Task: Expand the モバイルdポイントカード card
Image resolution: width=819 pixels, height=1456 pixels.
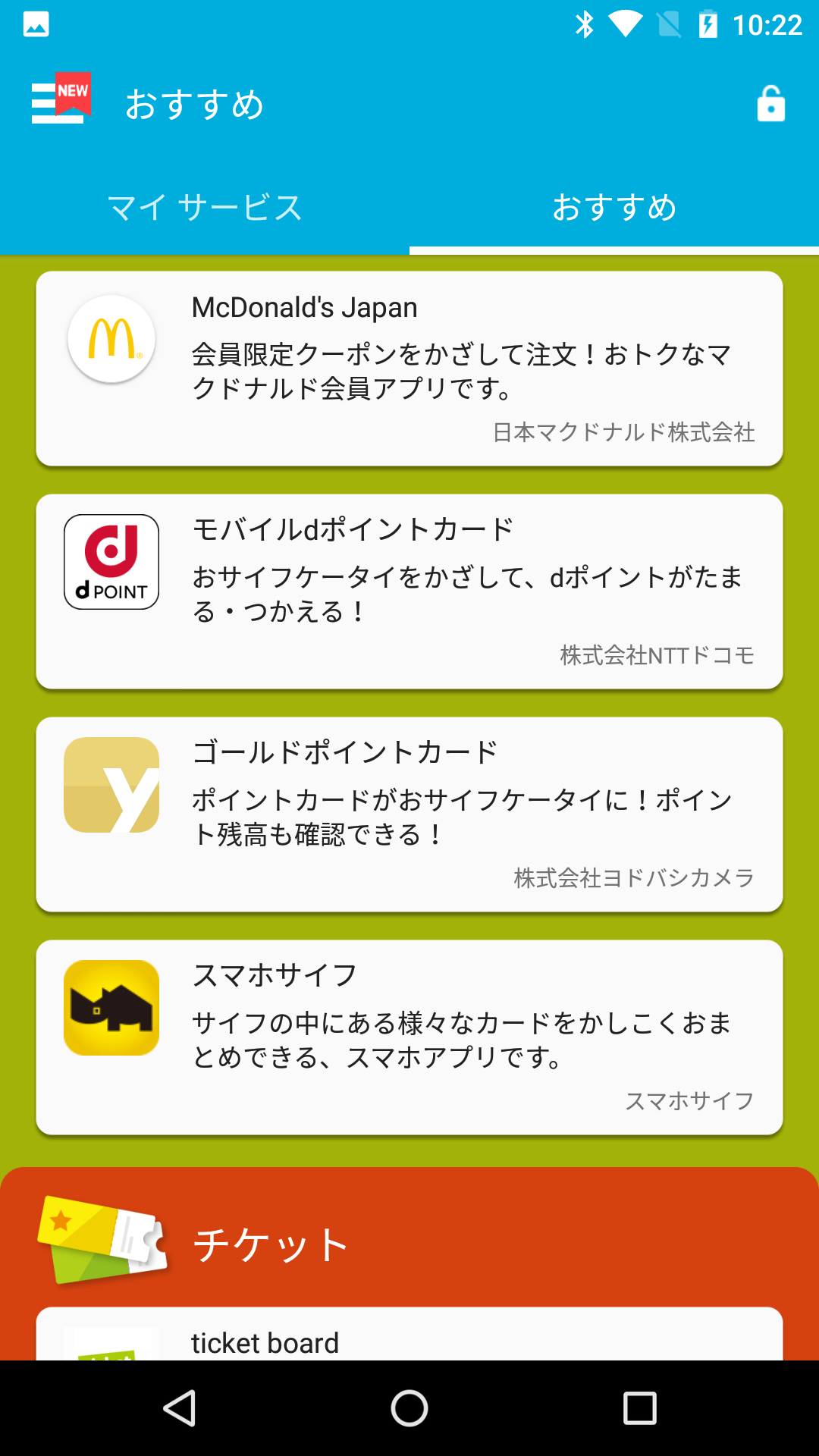Action: (409, 591)
